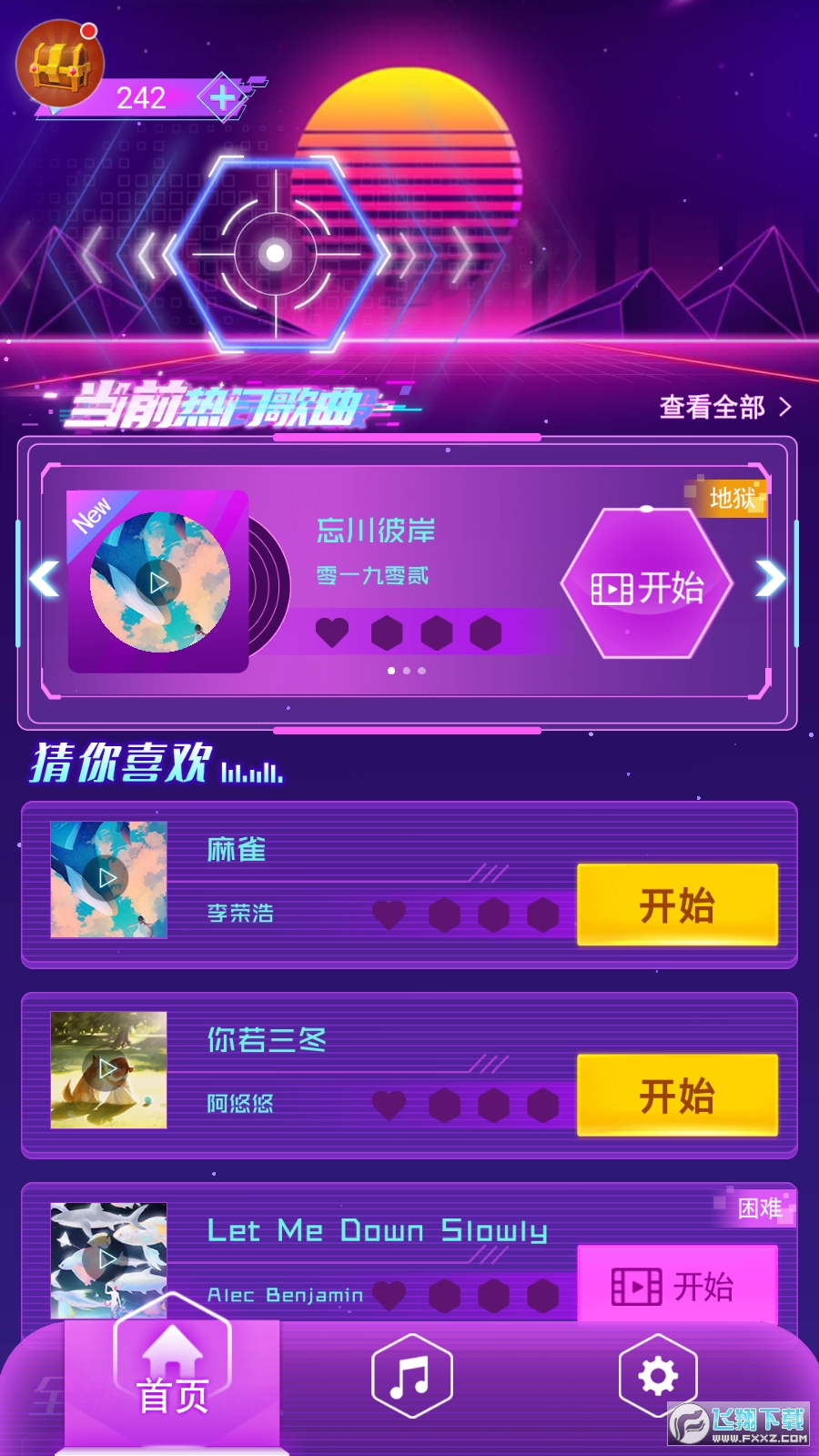Preview 麻雀 by tapping its cover
The height and width of the screenshot is (1456, 819).
tap(108, 879)
